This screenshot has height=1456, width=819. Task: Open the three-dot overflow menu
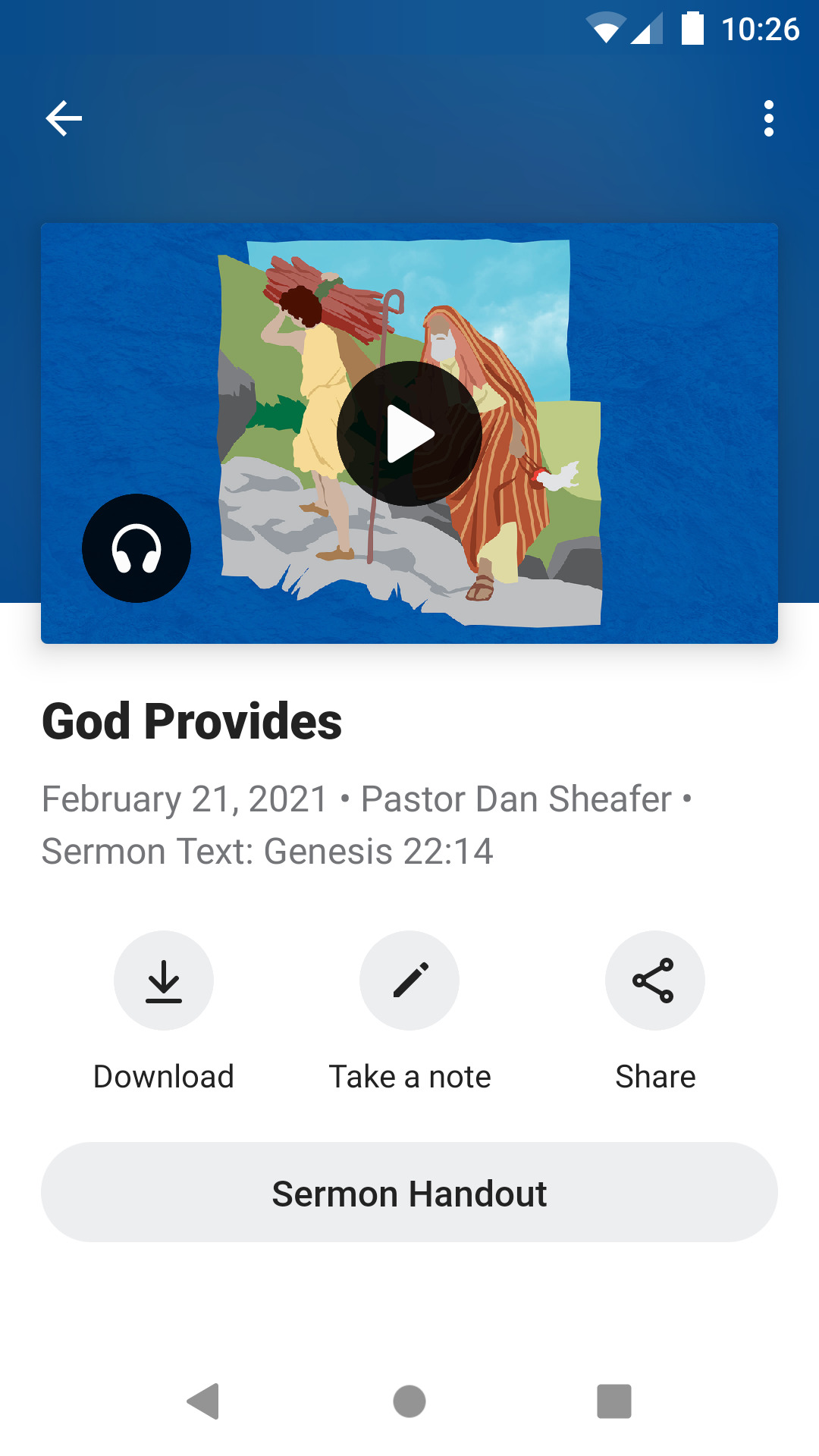(769, 119)
